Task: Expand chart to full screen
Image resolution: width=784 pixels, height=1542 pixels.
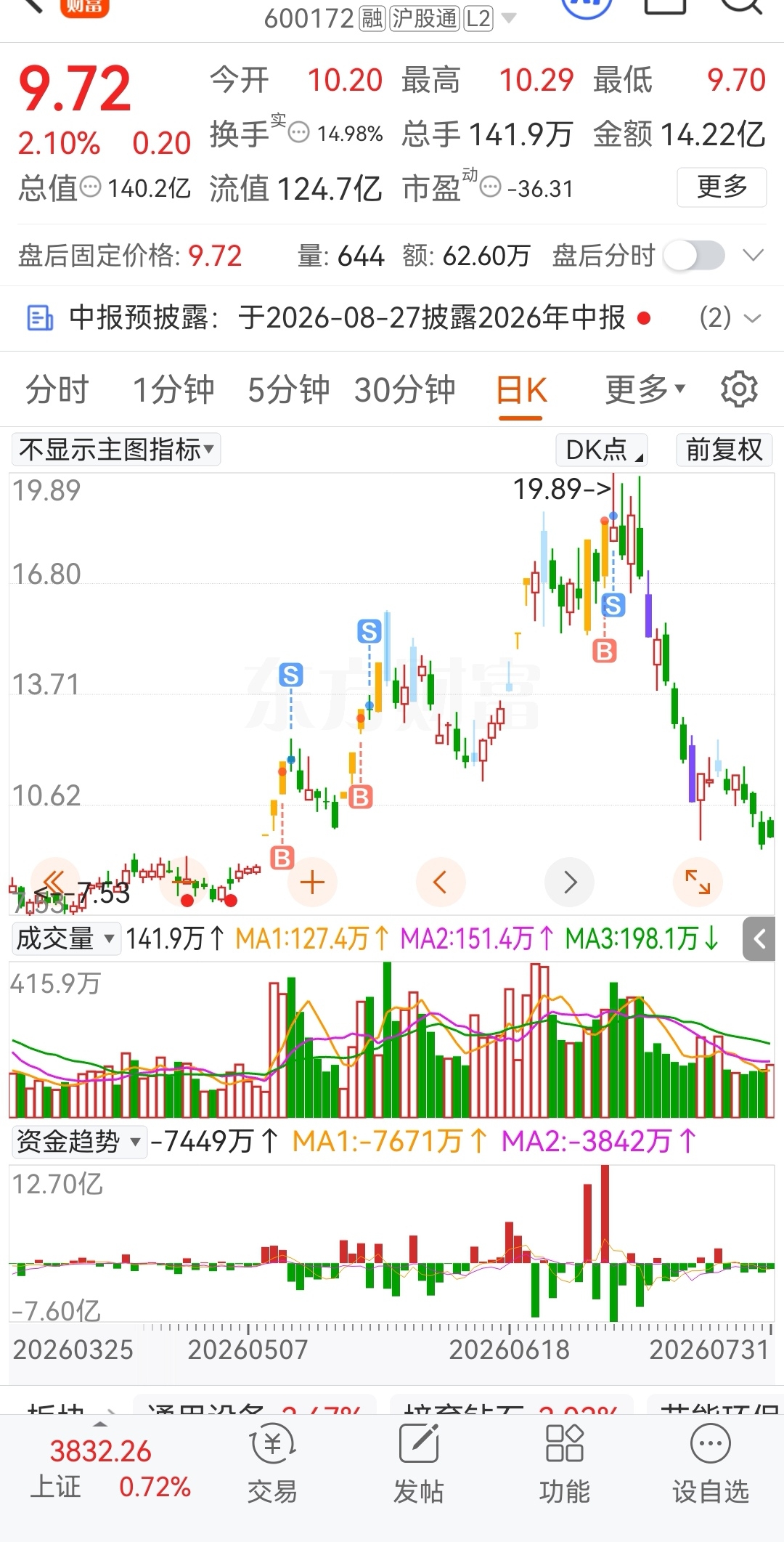Action: pyautogui.click(x=698, y=882)
